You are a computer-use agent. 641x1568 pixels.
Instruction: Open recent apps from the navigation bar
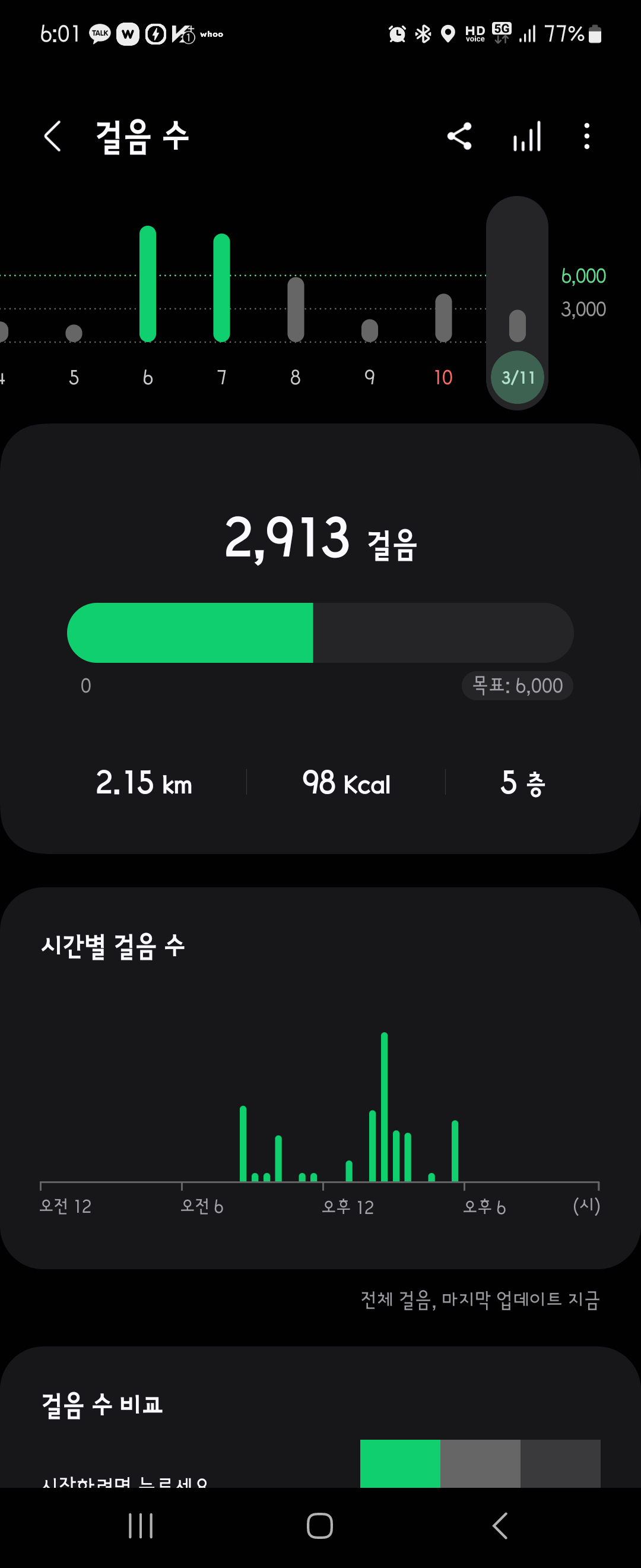click(141, 1526)
